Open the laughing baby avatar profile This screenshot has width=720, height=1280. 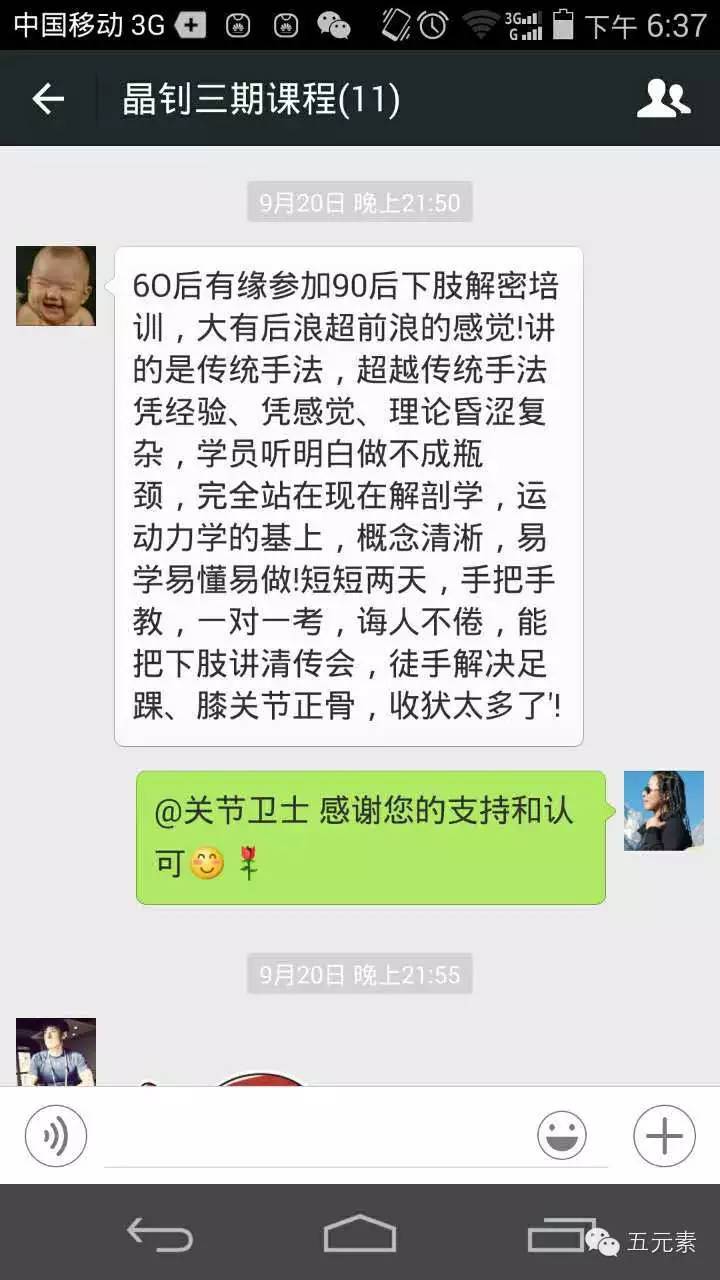[56, 286]
